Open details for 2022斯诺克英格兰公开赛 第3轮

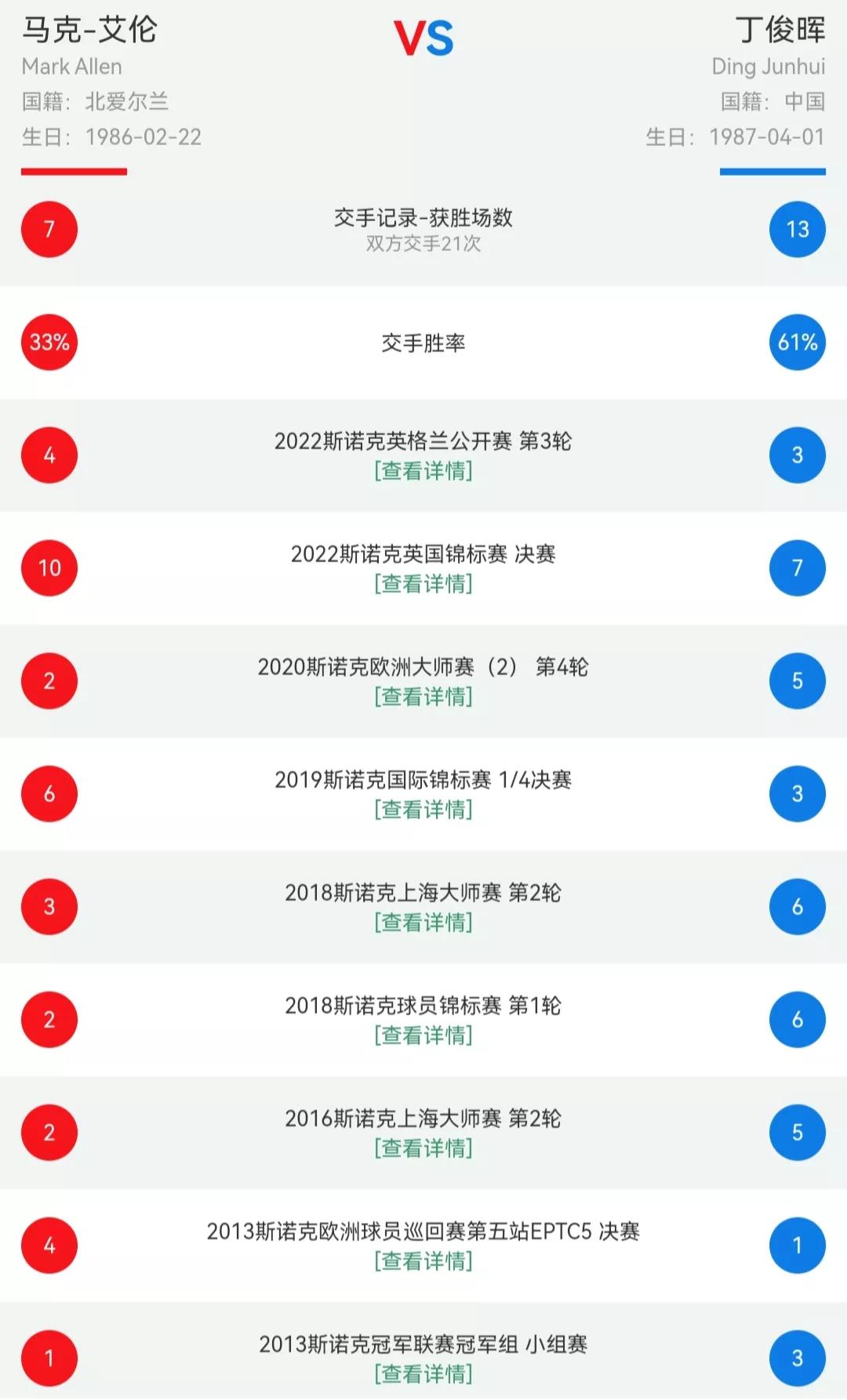coord(423,473)
